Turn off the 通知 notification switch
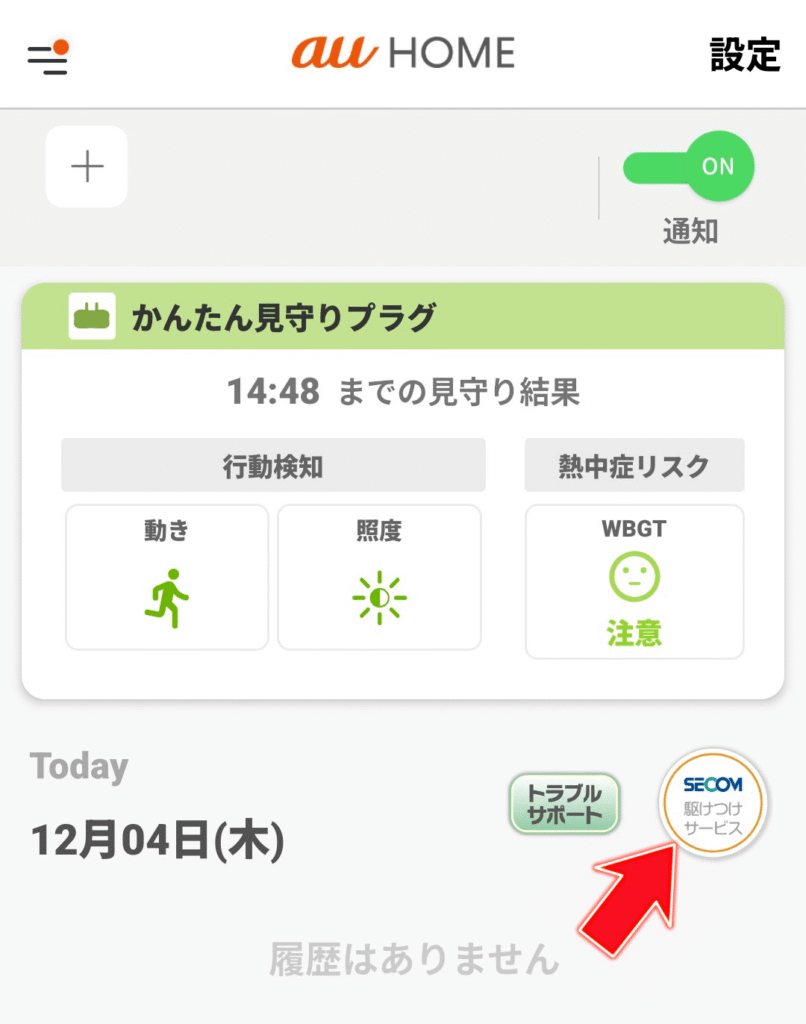The width and height of the screenshot is (806, 1024). 689,168
